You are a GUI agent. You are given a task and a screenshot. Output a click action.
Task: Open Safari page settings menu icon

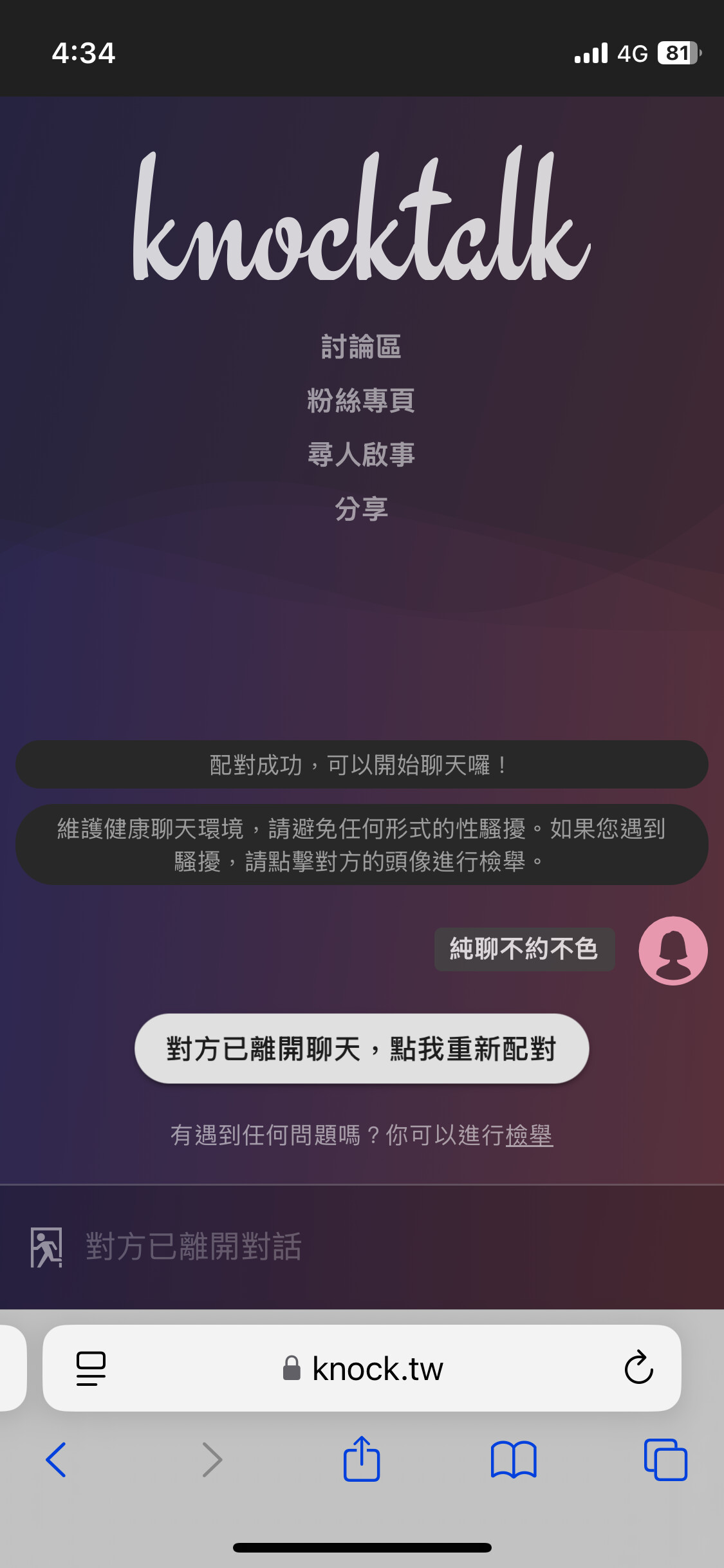coord(91,1368)
